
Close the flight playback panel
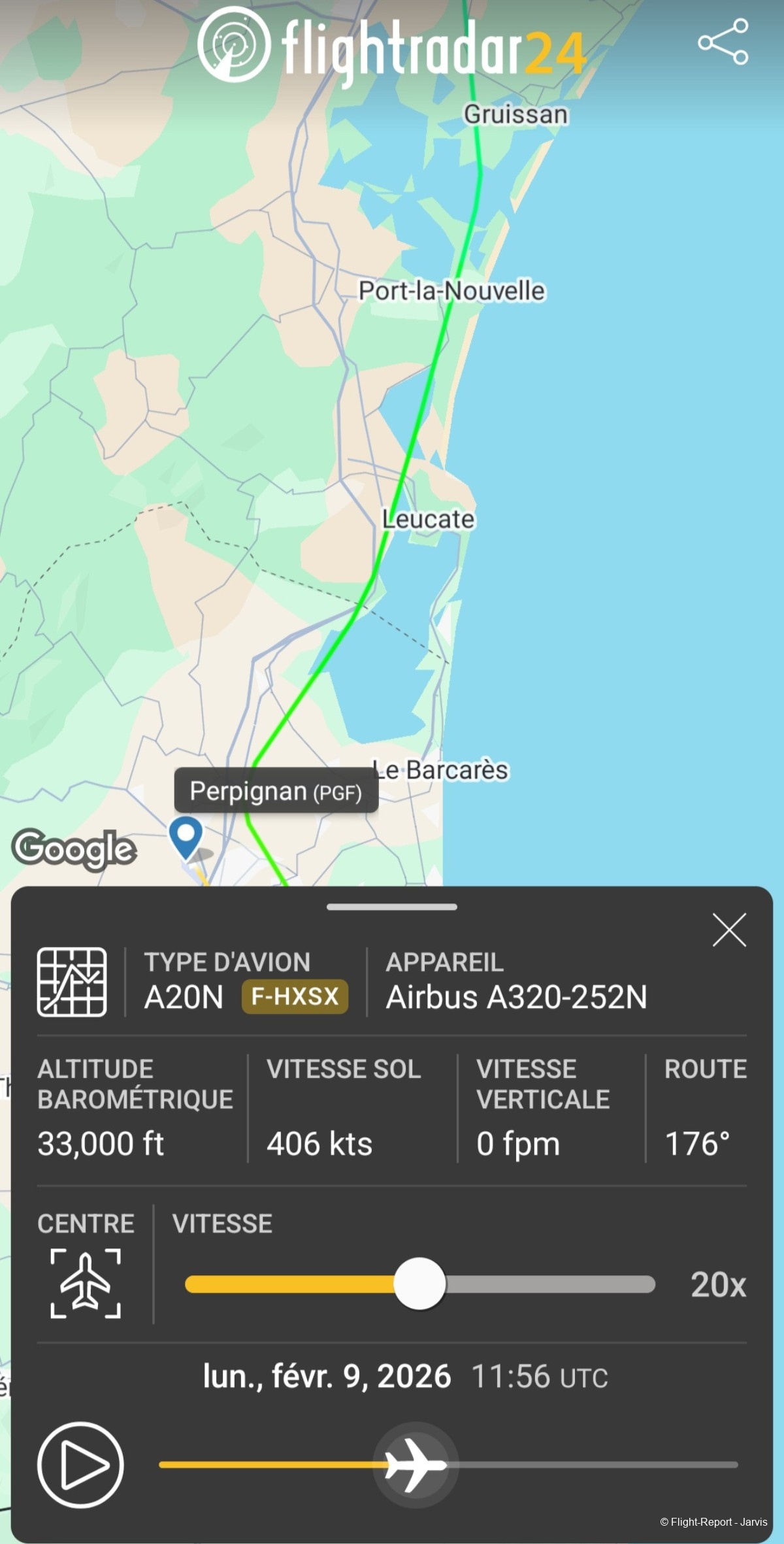tap(729, 930)
